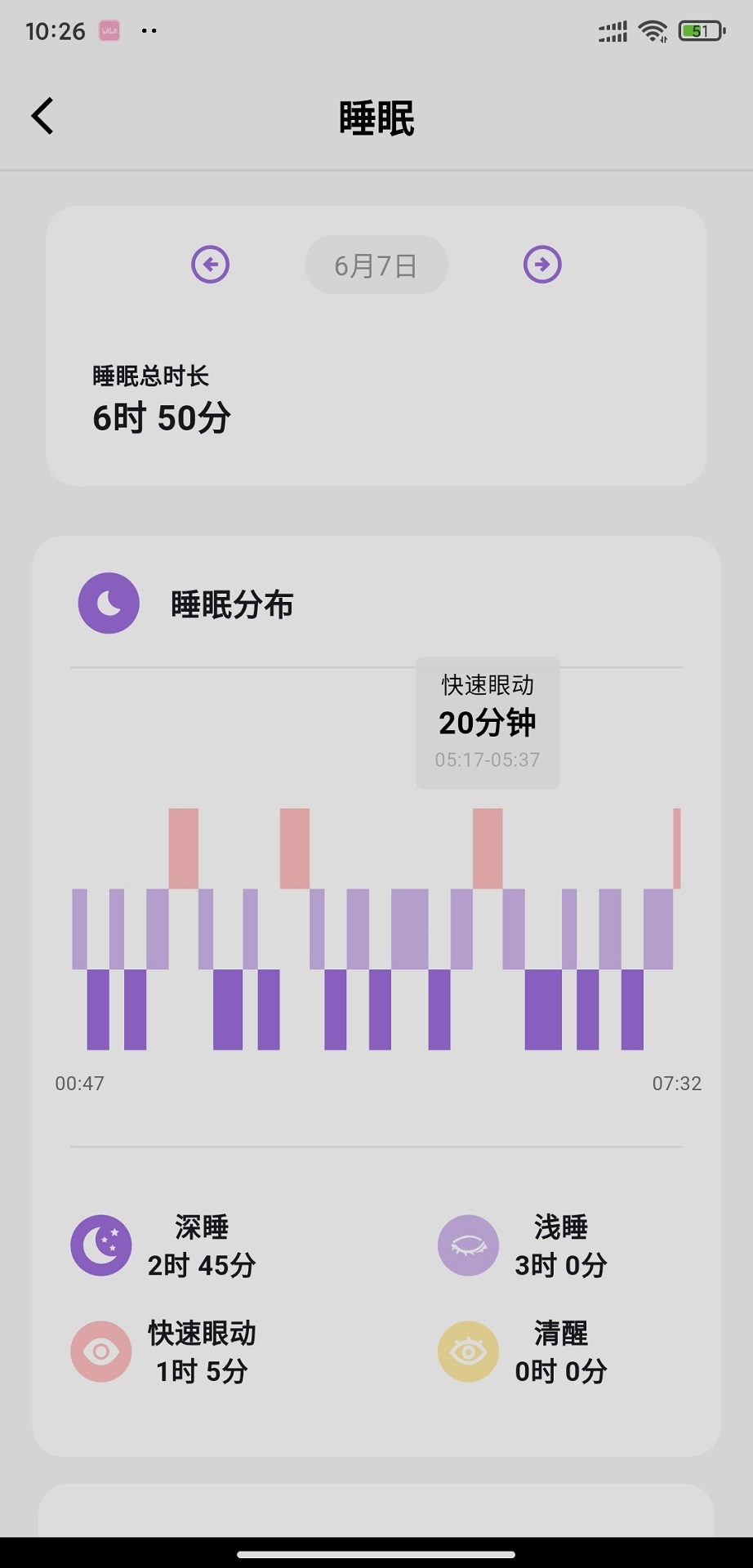Click the light purple 浅睡 eyelash icon
This screenshot has width=753, height=1568.
(467, 1245)
